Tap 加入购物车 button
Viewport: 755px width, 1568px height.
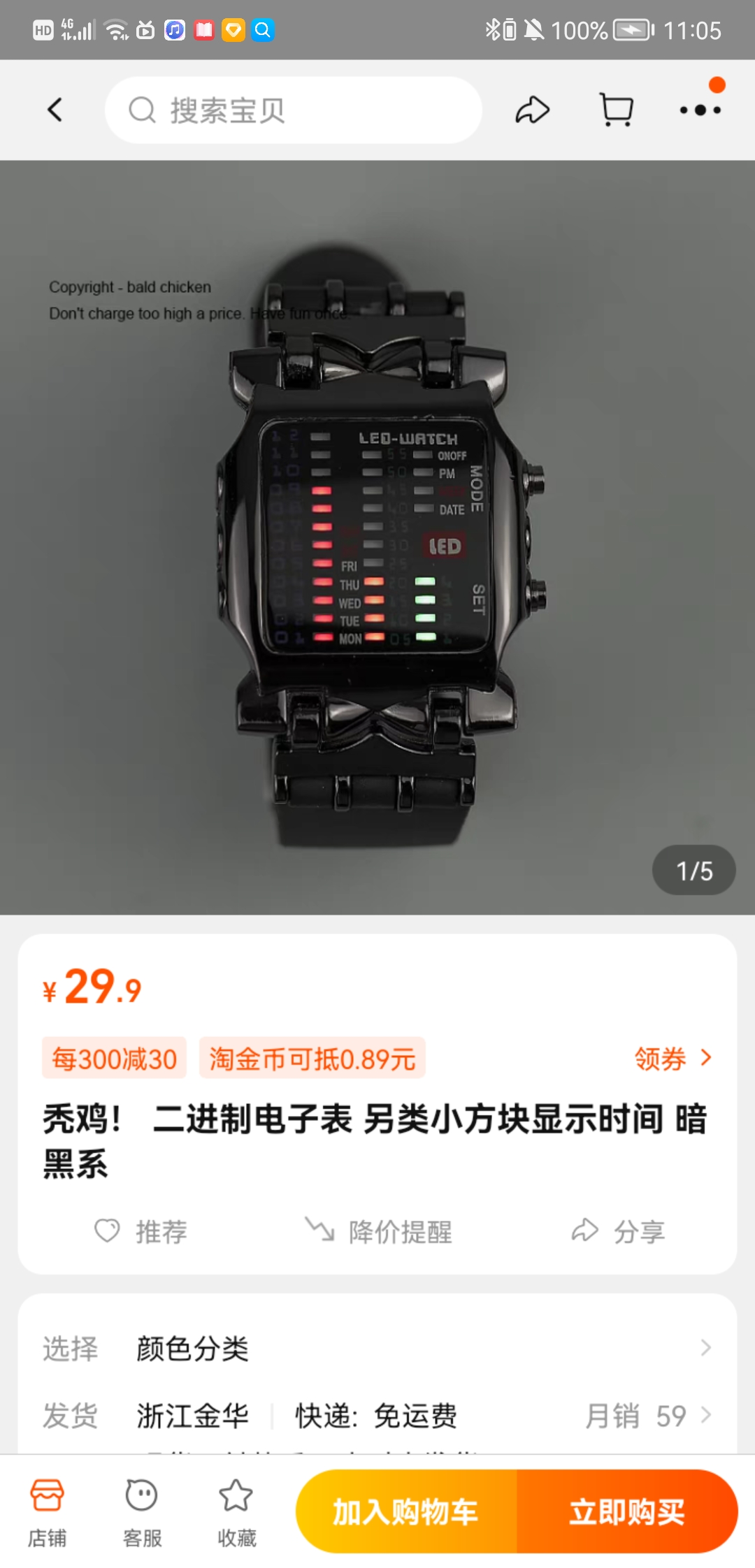pos(406,1512)
